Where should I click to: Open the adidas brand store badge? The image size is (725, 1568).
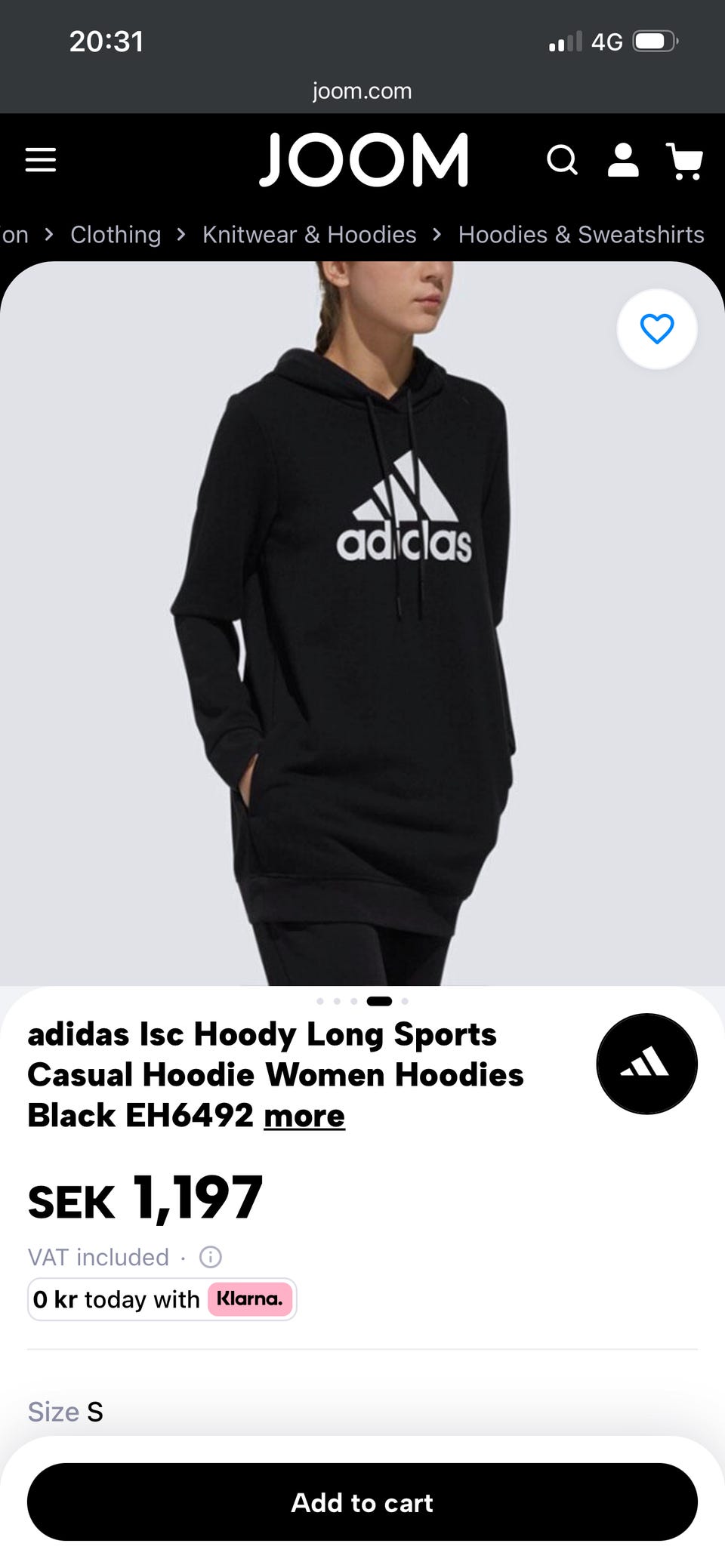pos(647,1064)
